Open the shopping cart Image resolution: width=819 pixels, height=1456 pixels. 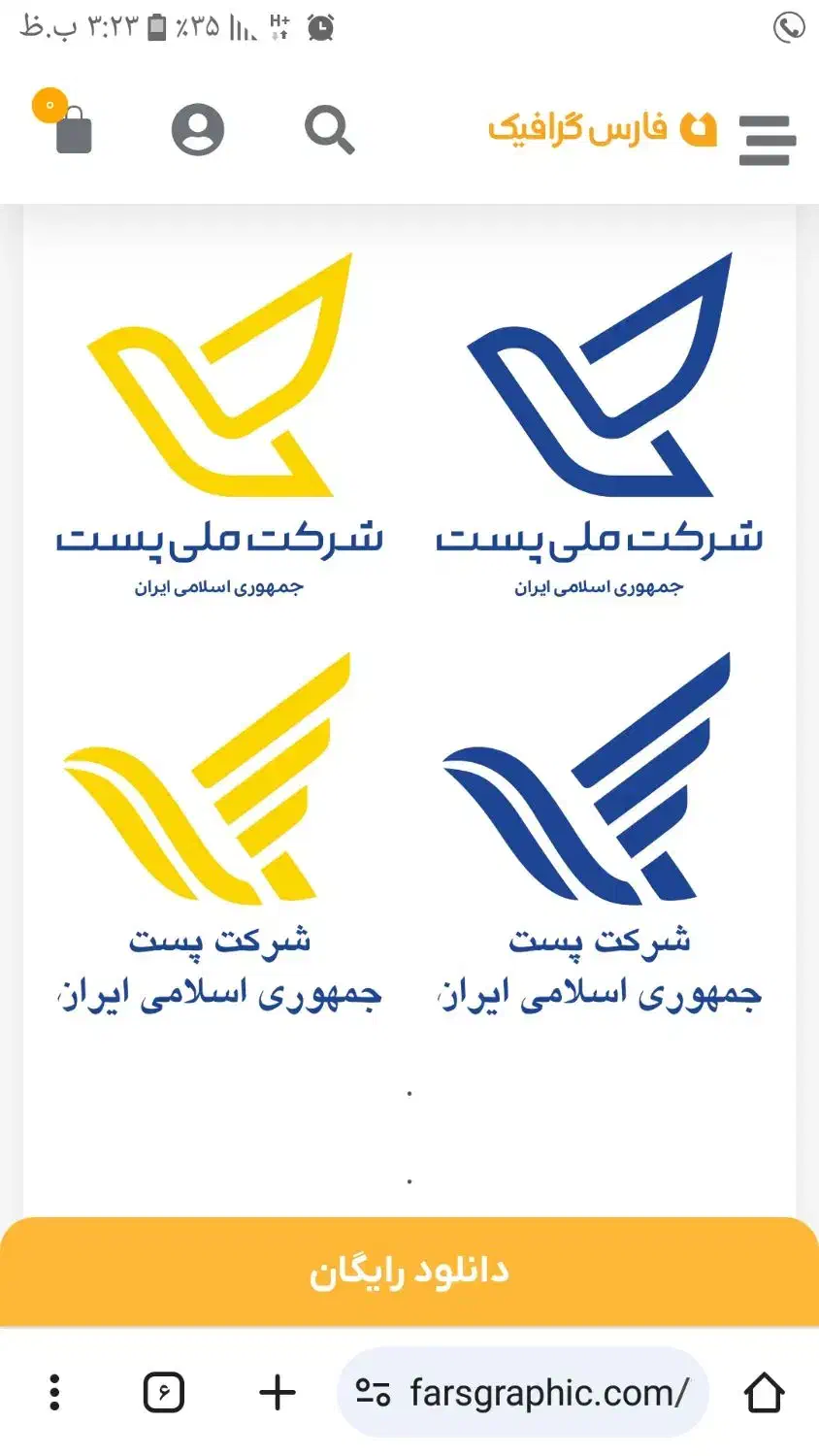(x=70, y=127)
